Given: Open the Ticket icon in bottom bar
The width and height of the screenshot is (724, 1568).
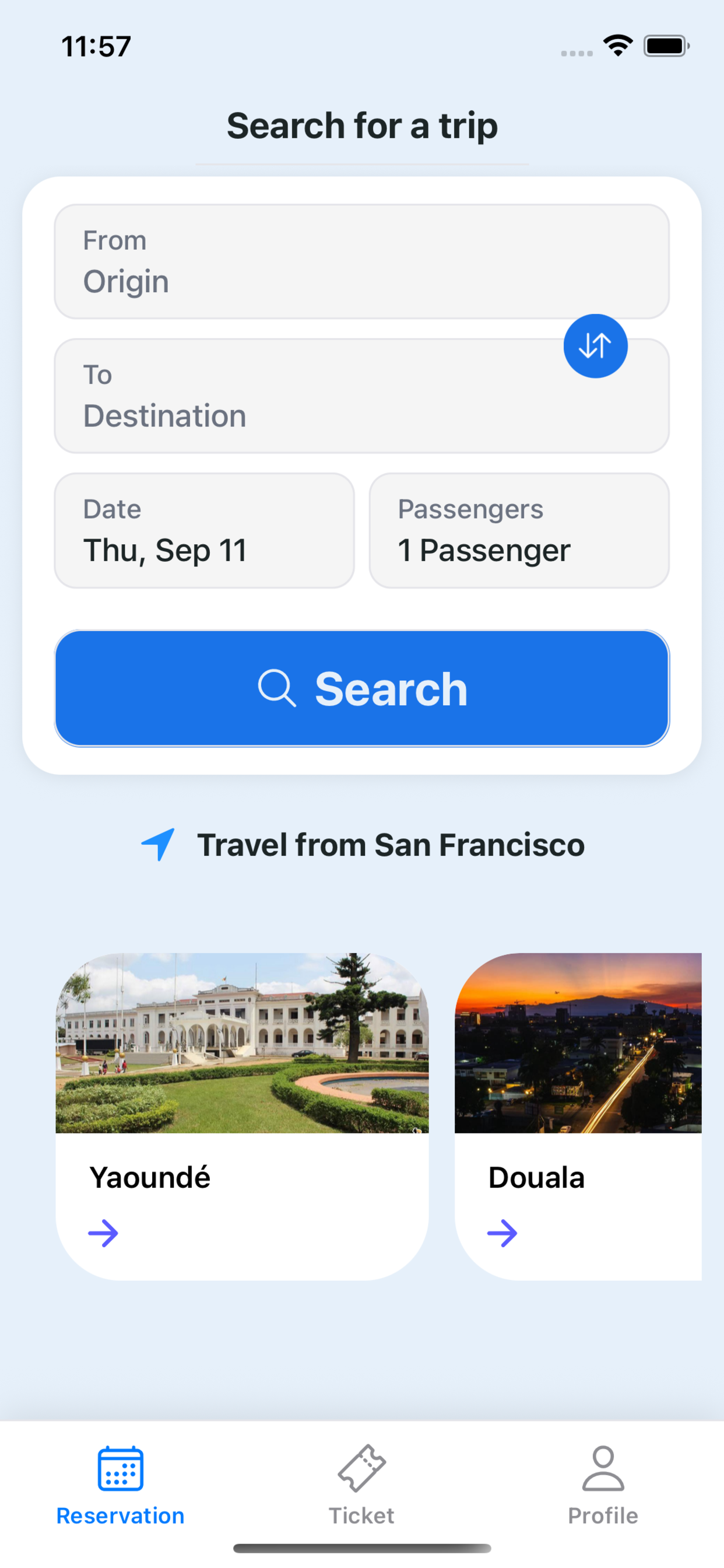Looking at the screenshot, I should (x=361, y=1469).
